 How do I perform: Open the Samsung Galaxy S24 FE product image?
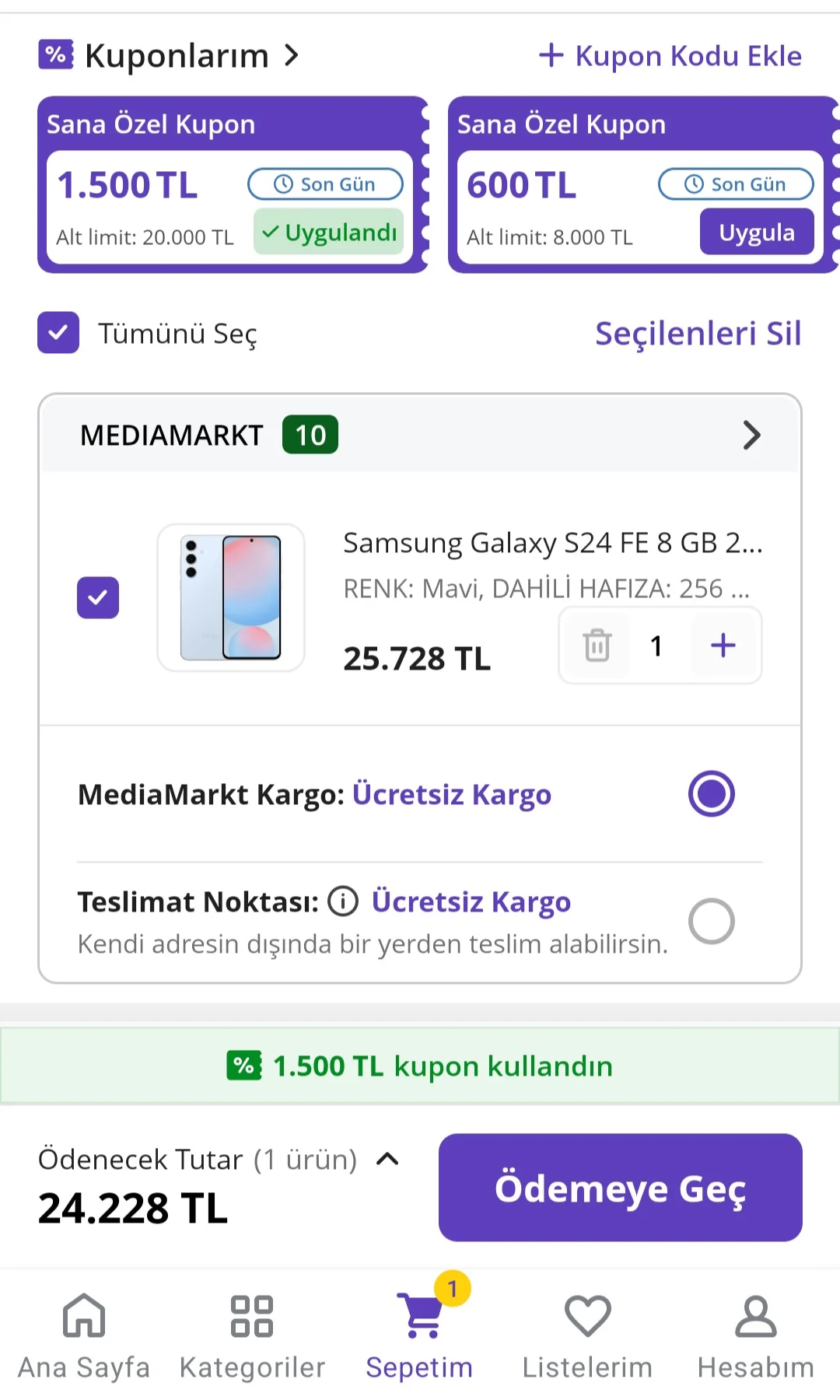231,597
